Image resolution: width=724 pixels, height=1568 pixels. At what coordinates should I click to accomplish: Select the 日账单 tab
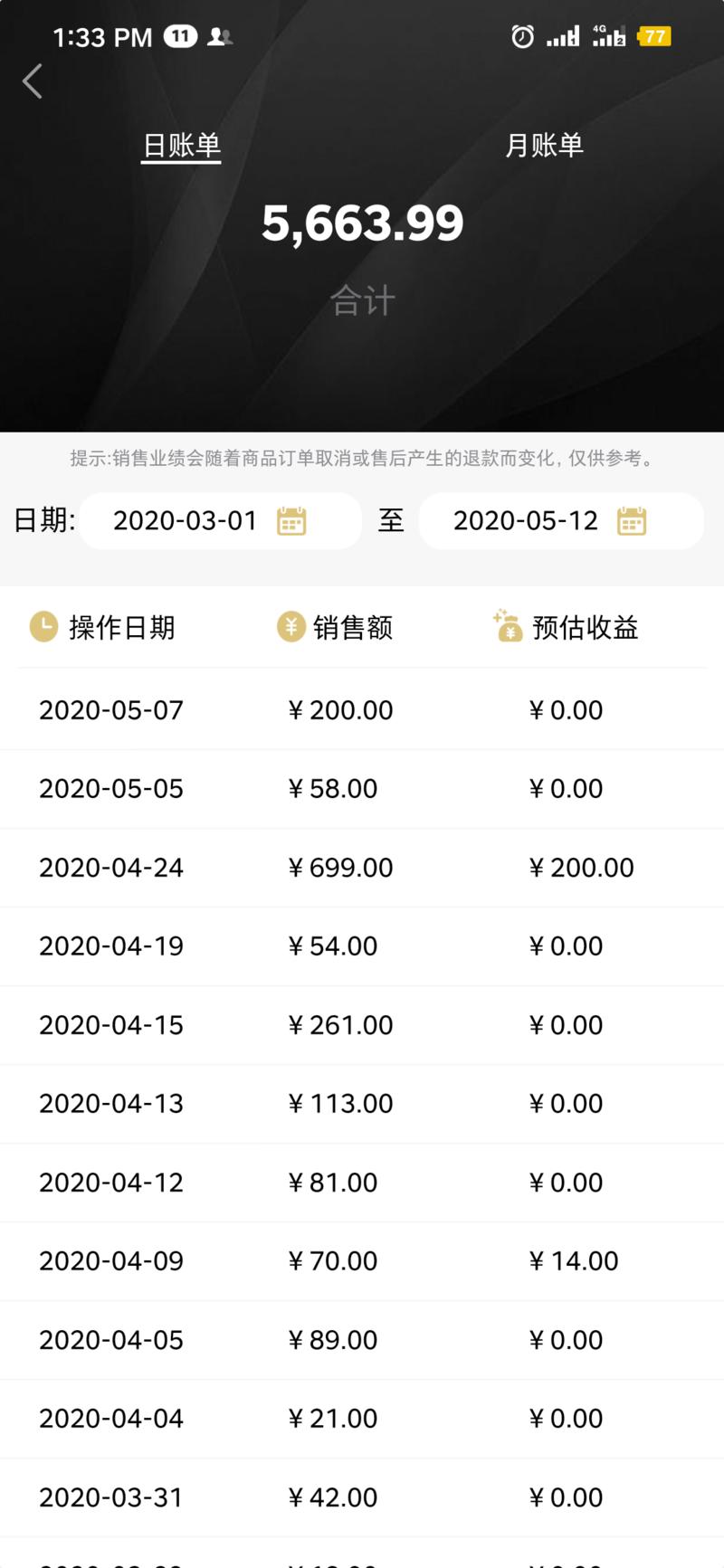[x=181, y=145]
